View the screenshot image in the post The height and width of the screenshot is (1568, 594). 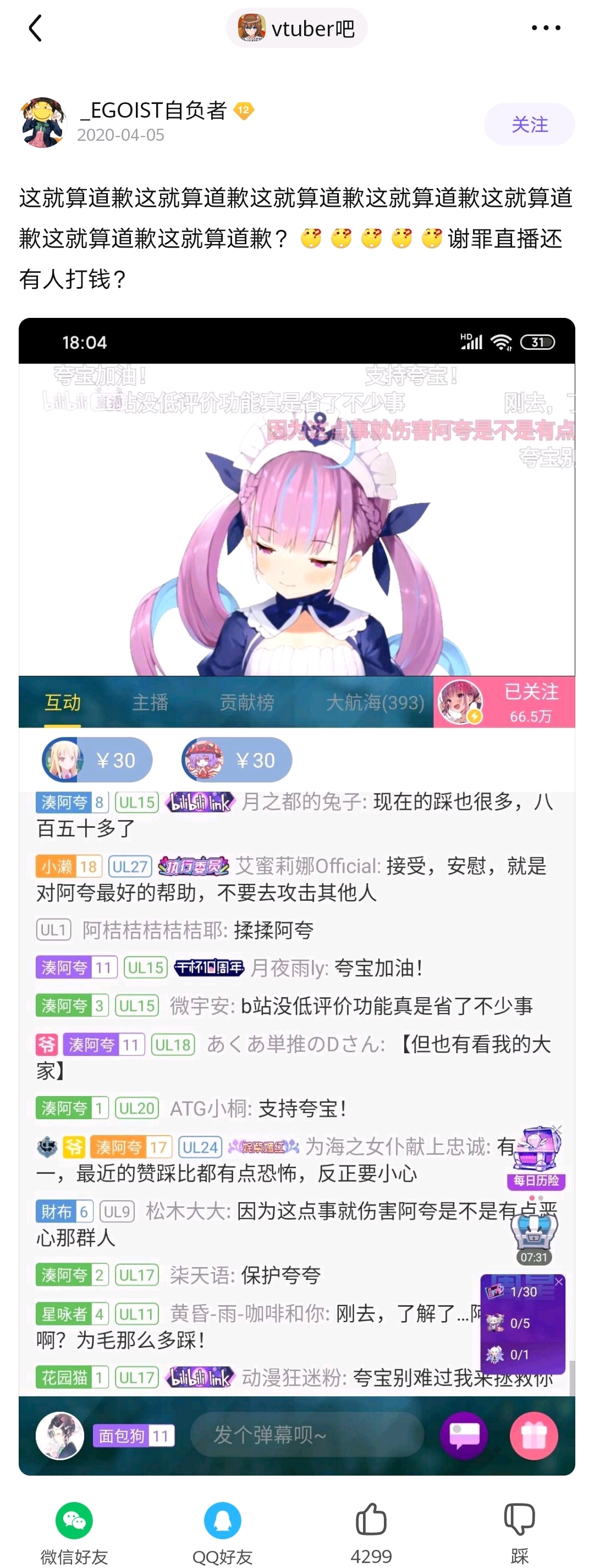coord(296,895)
